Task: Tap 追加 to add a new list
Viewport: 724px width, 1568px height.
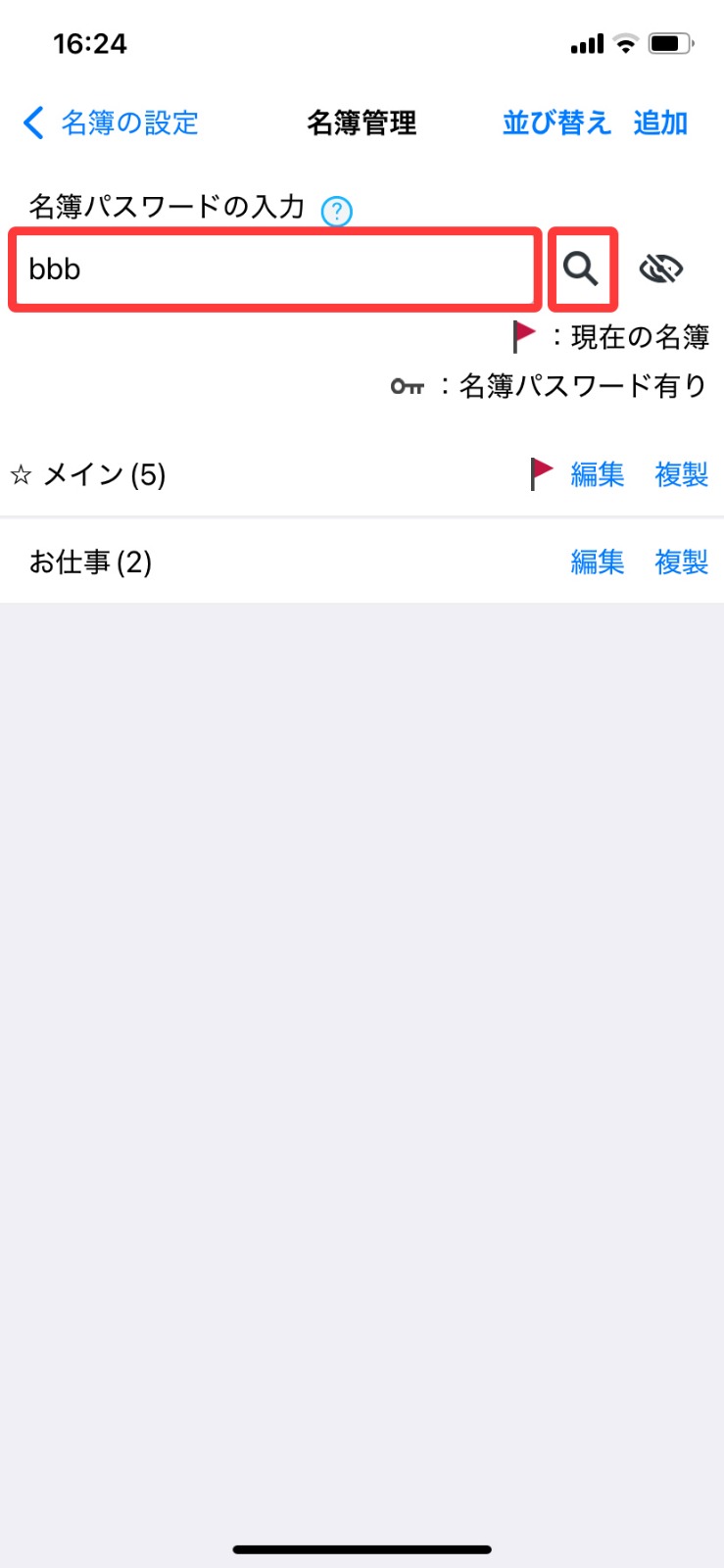Action: [660, 123]
